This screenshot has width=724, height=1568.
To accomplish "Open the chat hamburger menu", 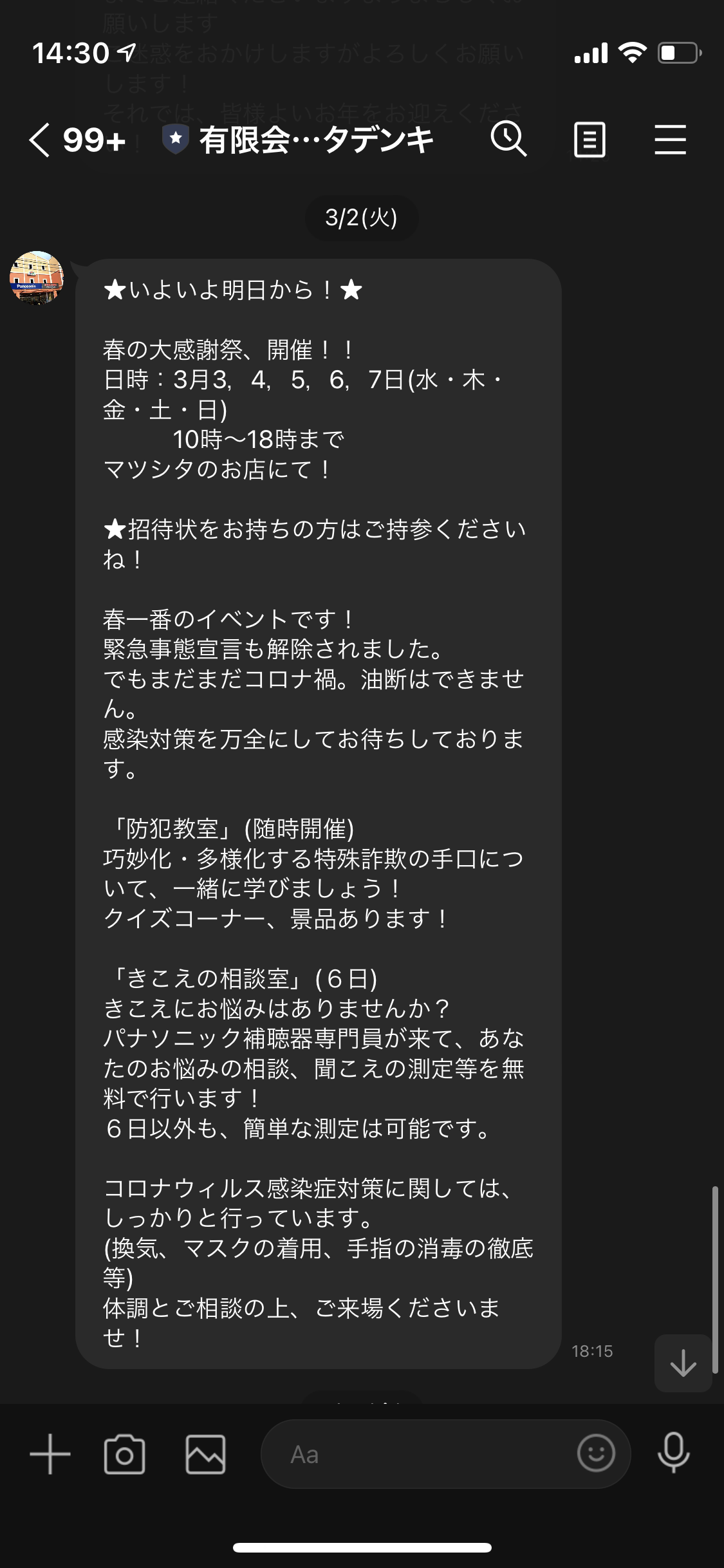I will click(670, 140).
